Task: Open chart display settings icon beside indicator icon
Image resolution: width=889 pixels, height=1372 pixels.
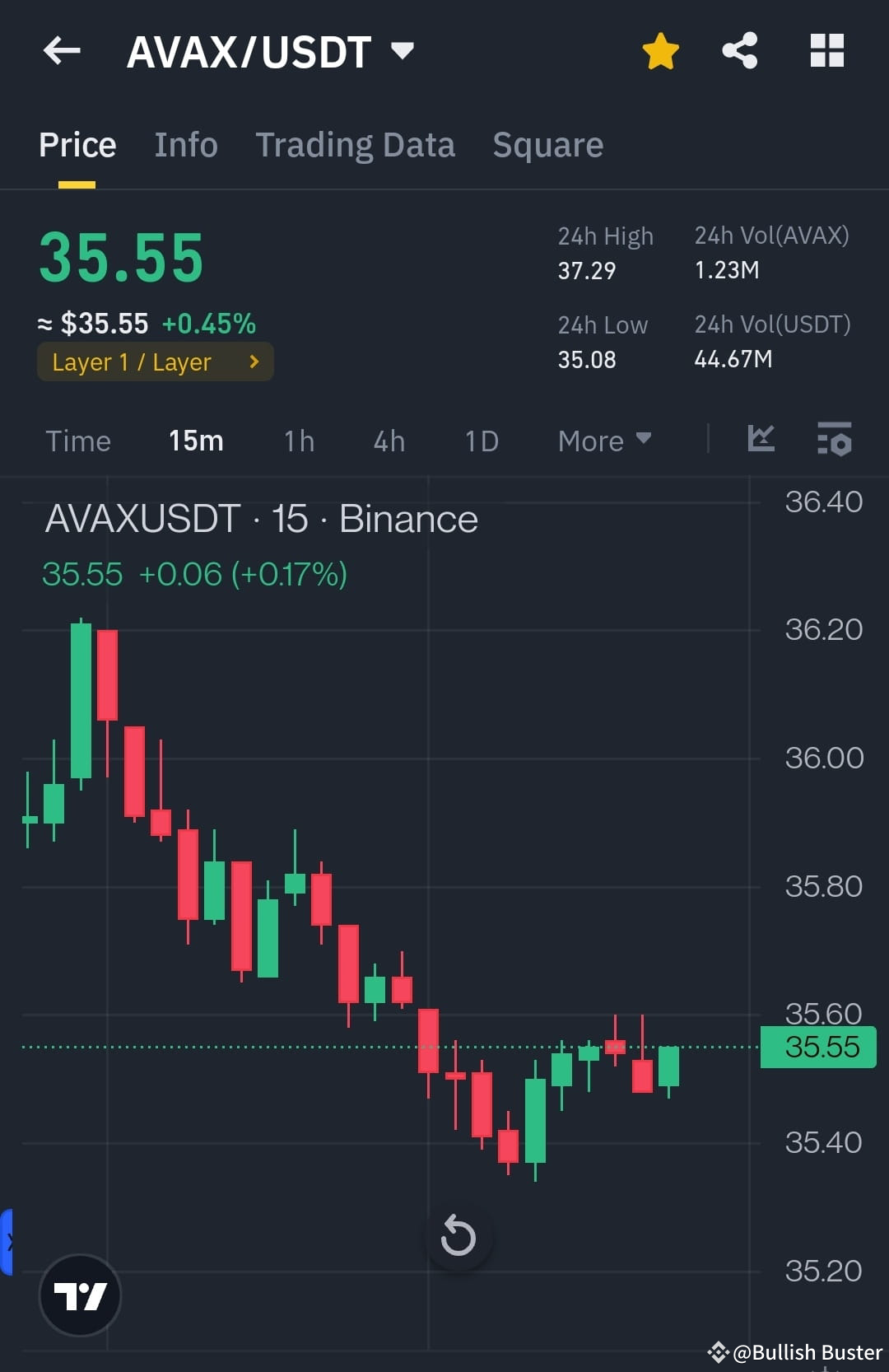Action: (x=834, y=441)
